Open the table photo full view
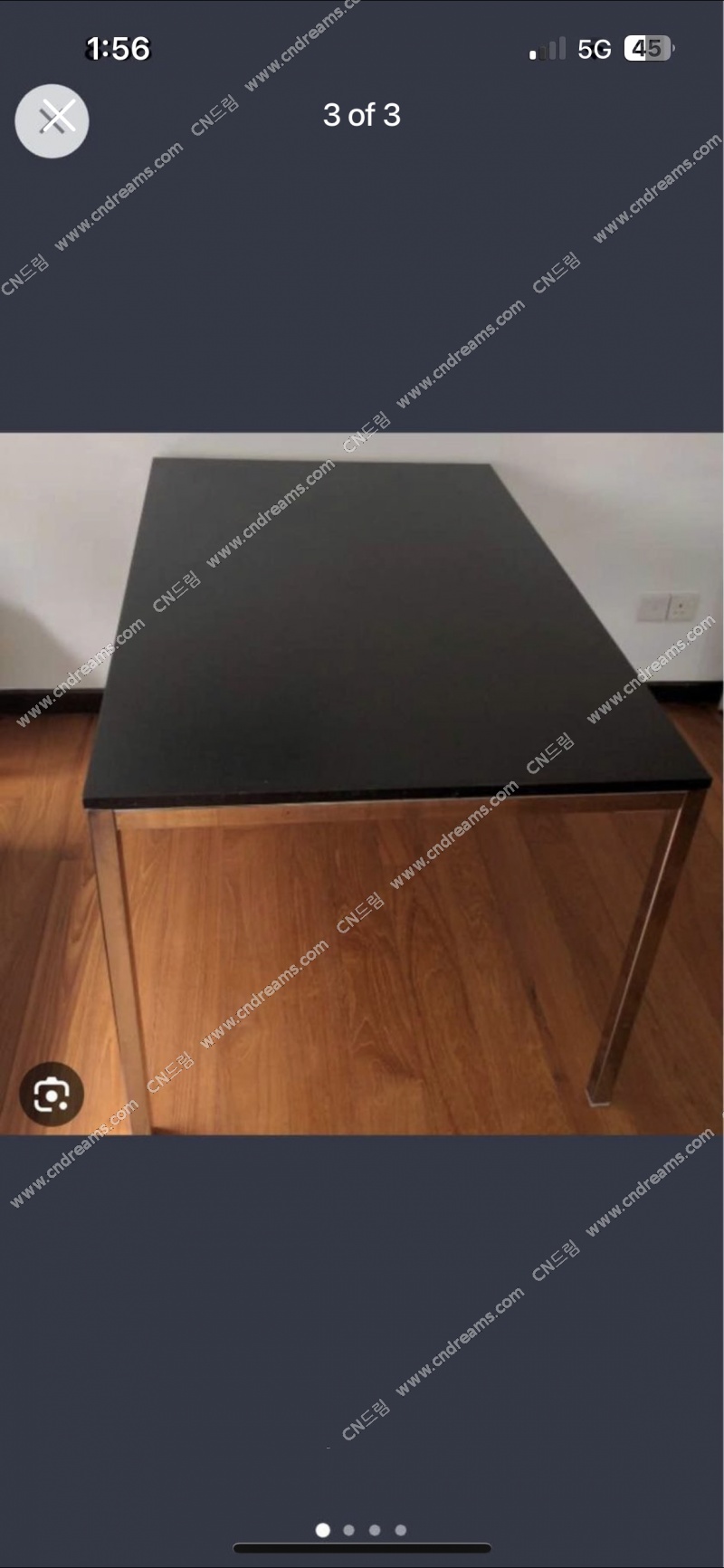This screenshot has height=1568, width=724. 362,783
